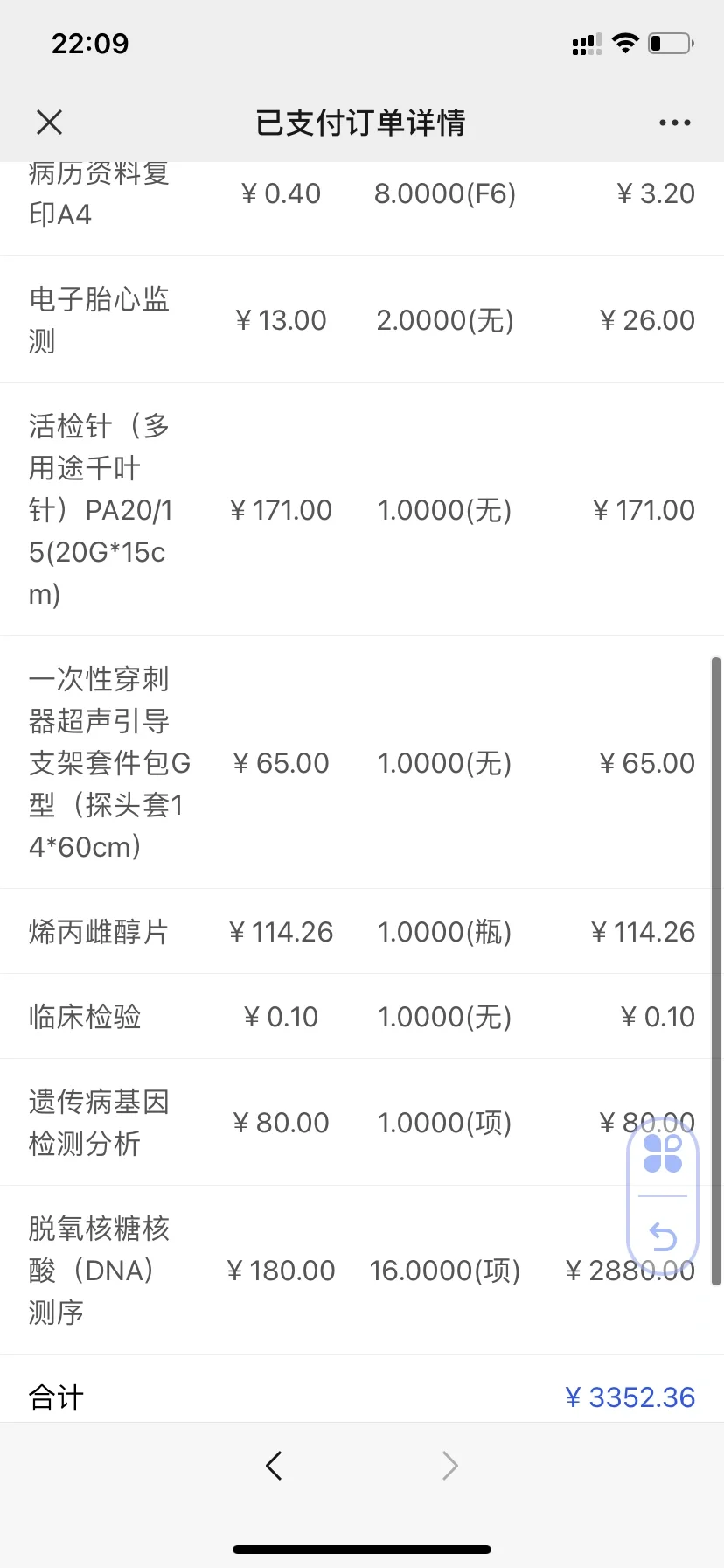Close the paid order details page
This screenshot has width=724, height=1568.
[50, 122]
